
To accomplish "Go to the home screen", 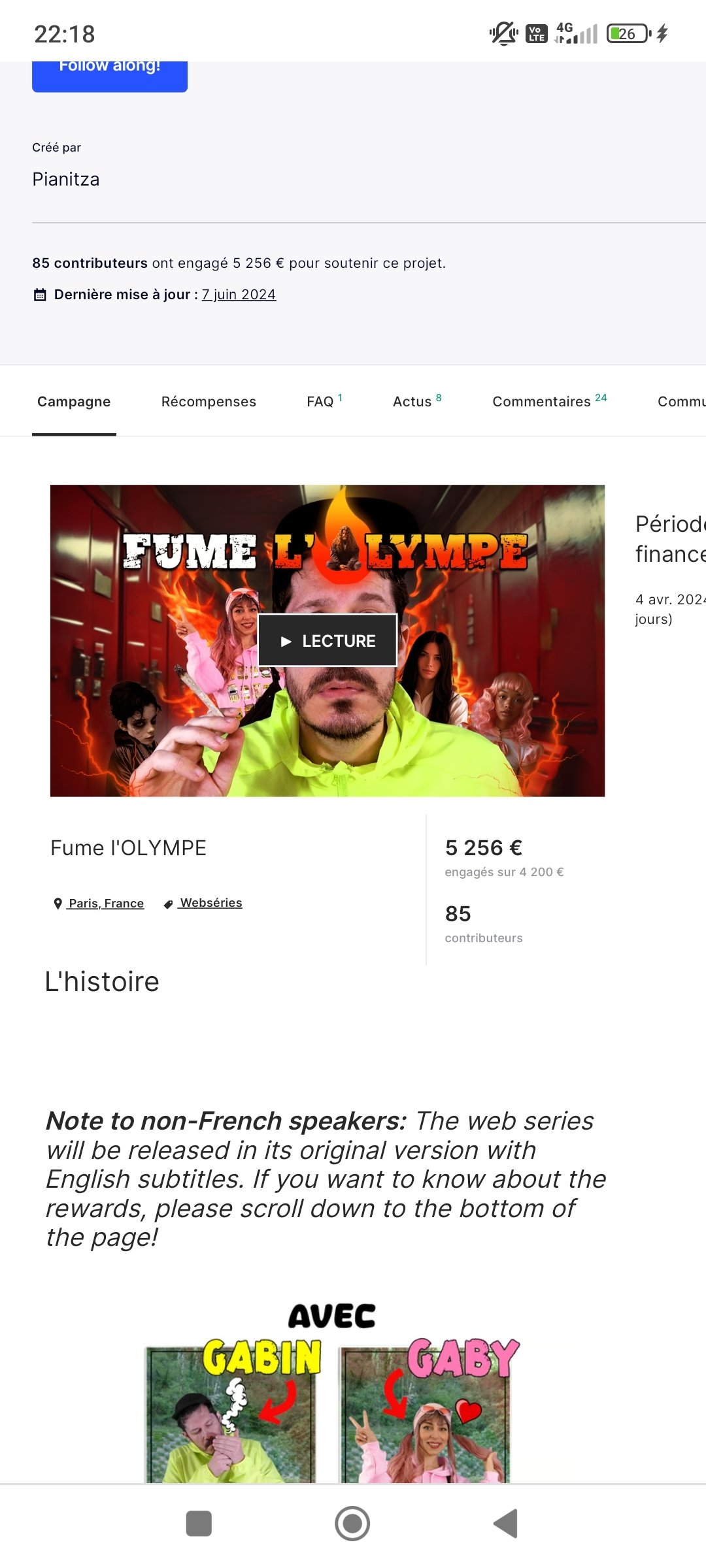I will pos(352,1524).
